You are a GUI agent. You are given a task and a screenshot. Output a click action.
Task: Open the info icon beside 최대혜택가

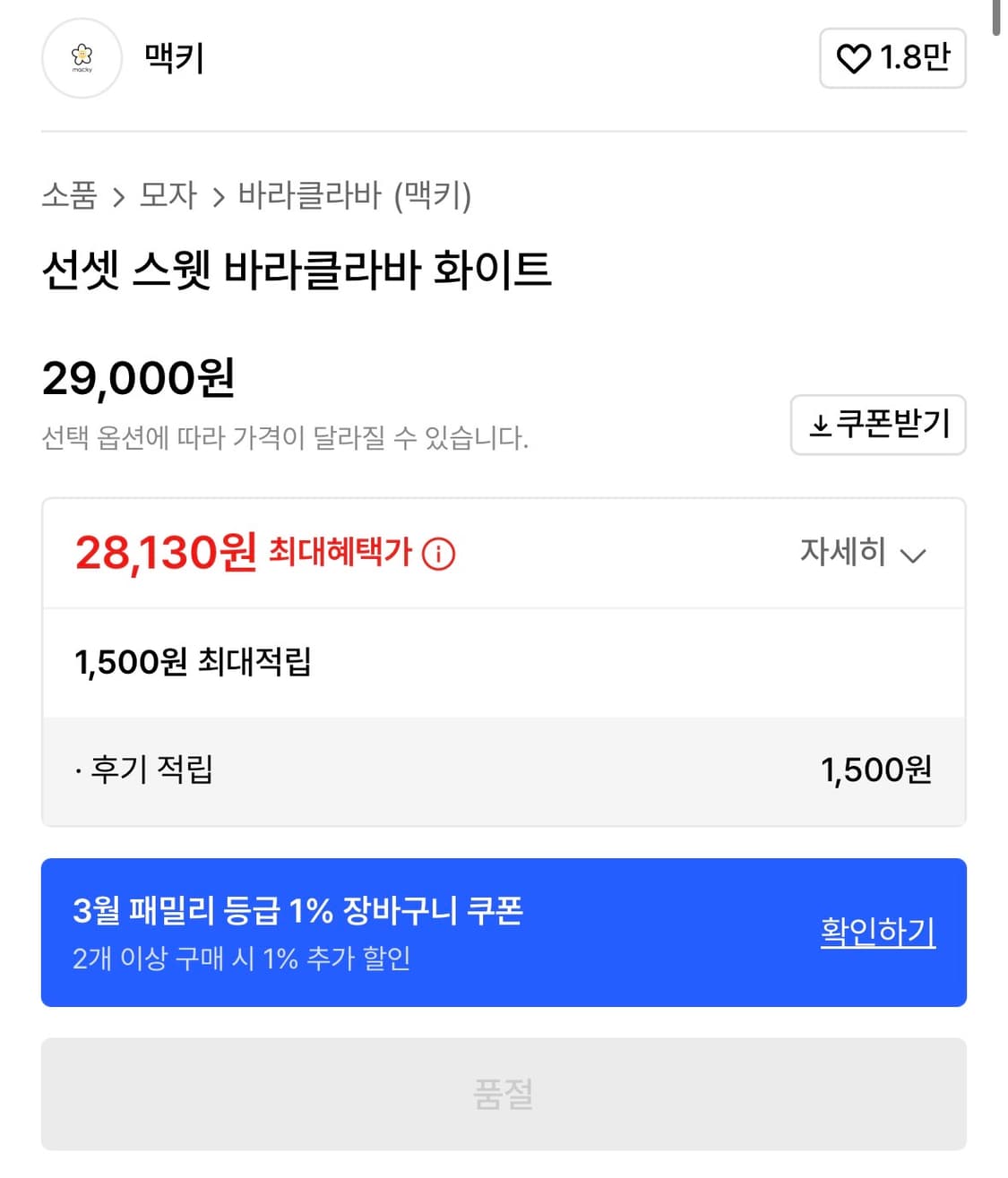(438, 555)
